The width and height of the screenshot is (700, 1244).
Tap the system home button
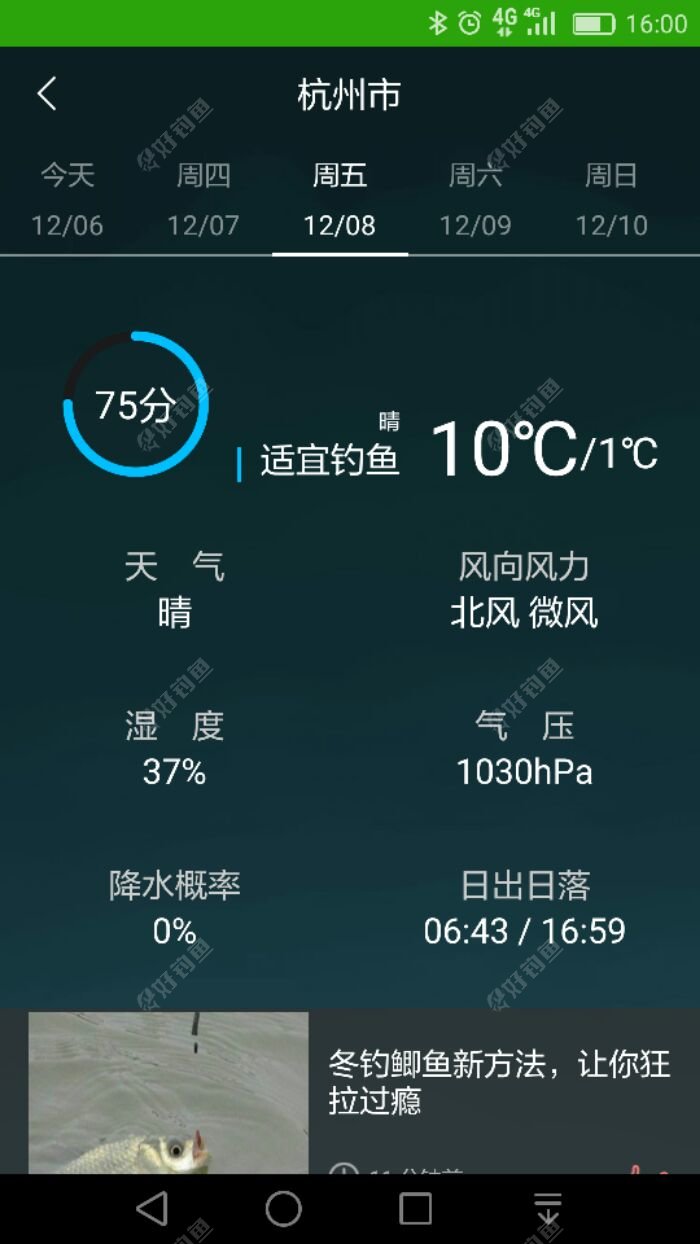pos(283,1209)
